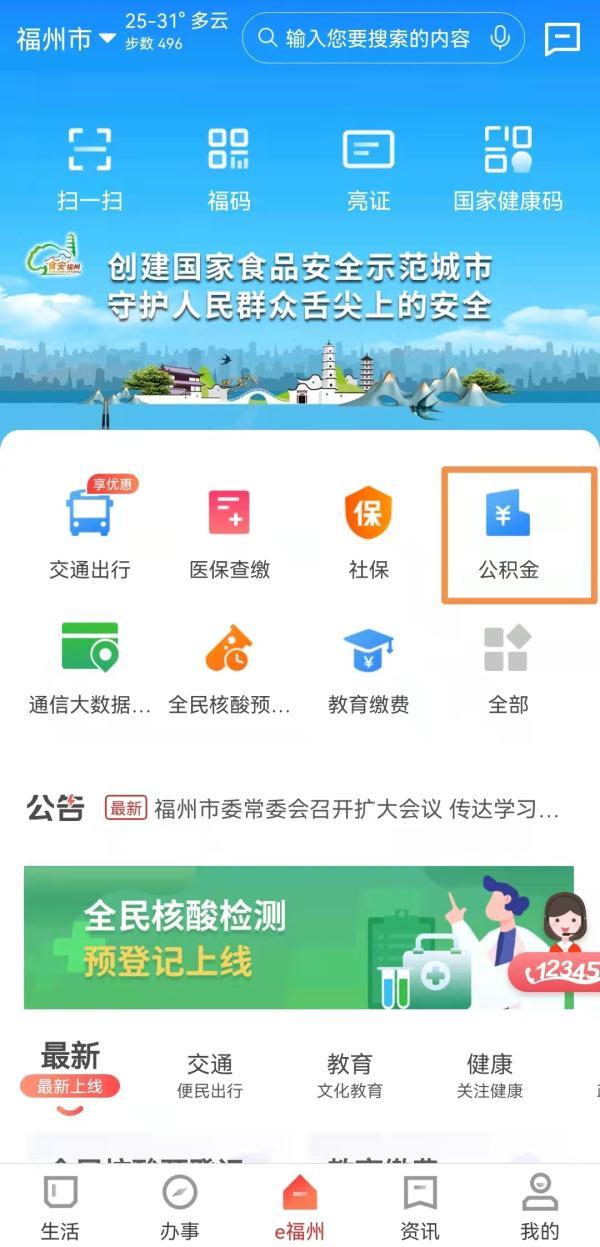Open 交通出行 service
600x1247 pixels.
point(90,530)
